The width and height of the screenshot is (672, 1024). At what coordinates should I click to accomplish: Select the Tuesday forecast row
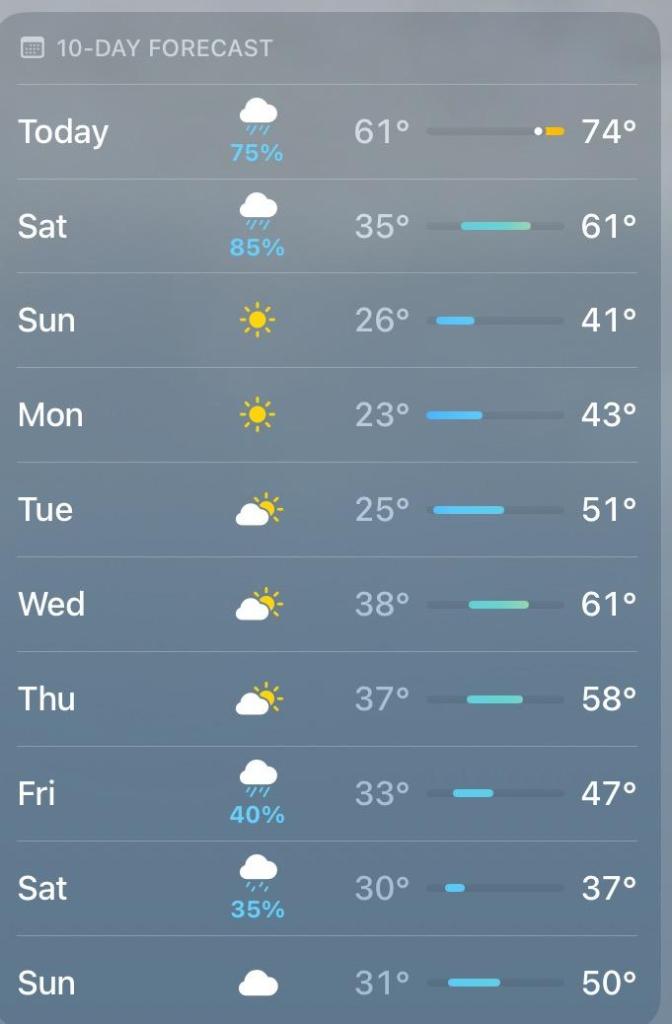(x=328, y=509)
